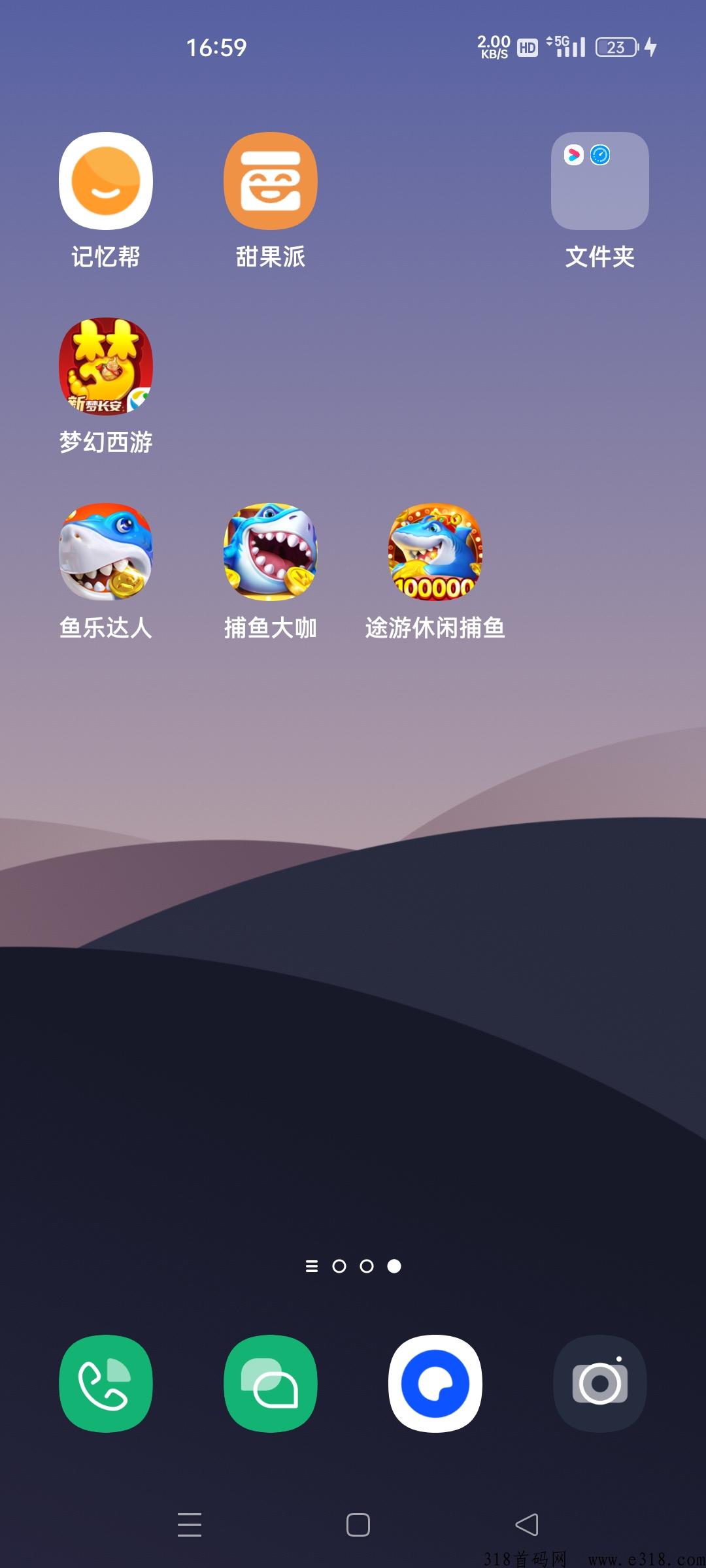Launch the 甜果派 app

(271, 181)
